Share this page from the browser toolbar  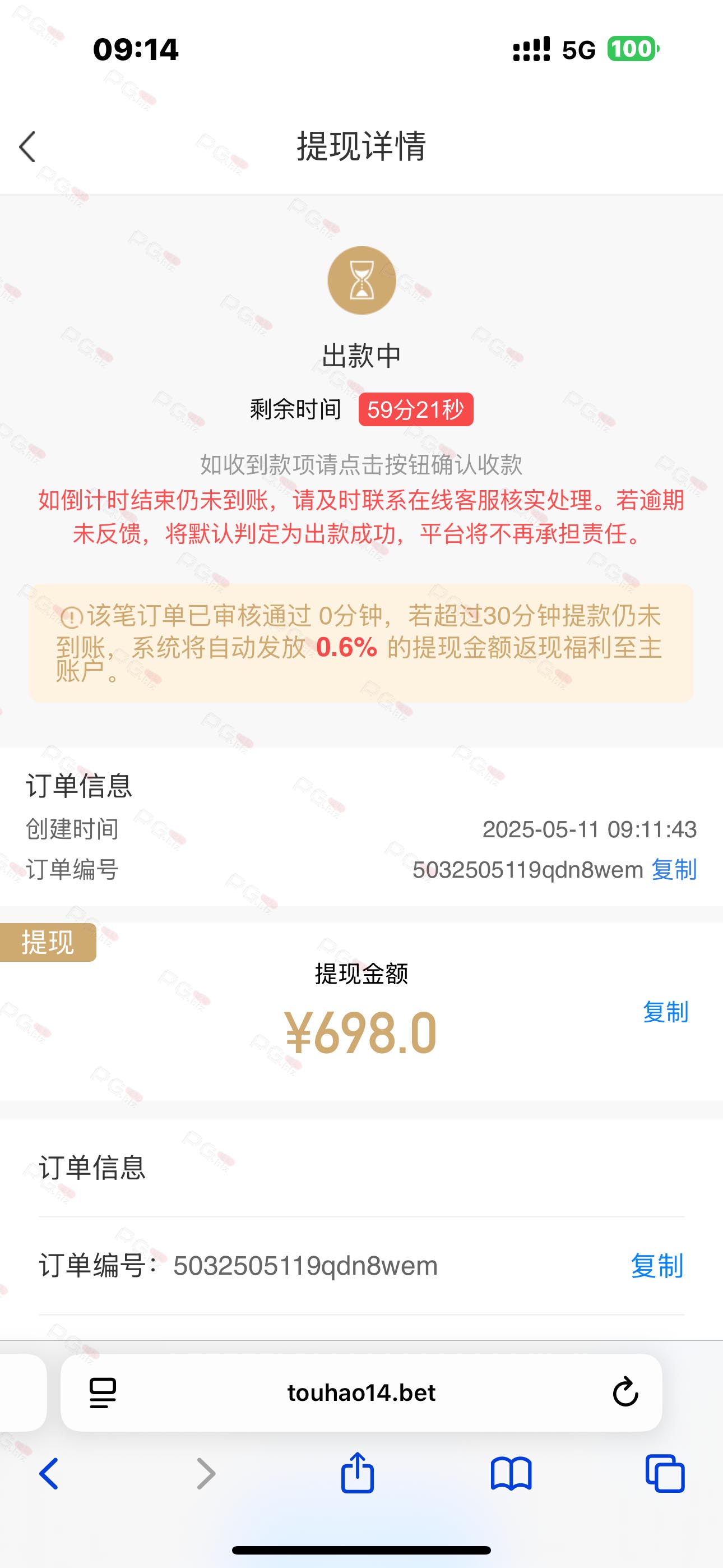(x=357, y=1473)
